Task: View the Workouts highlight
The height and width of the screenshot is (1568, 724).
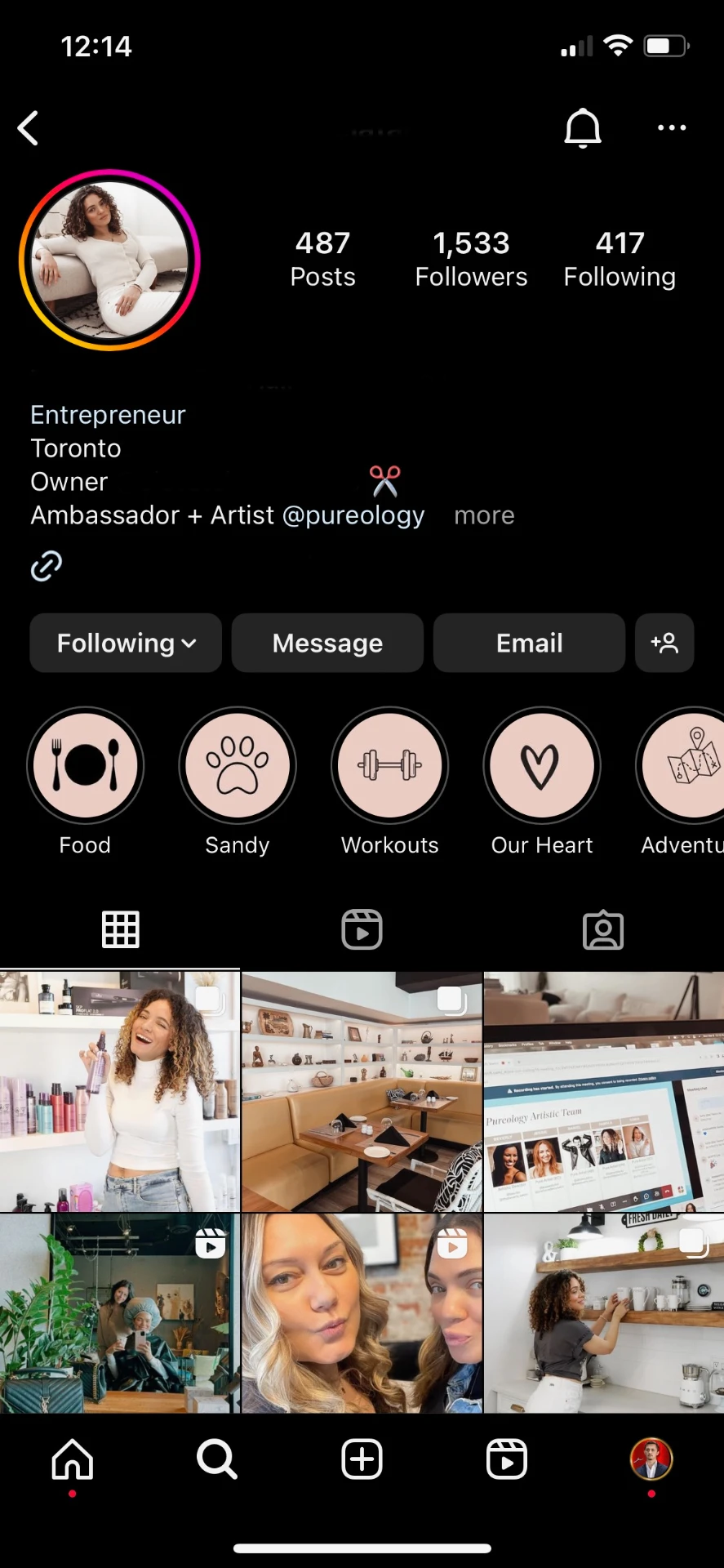Action: tap(390, 765)
